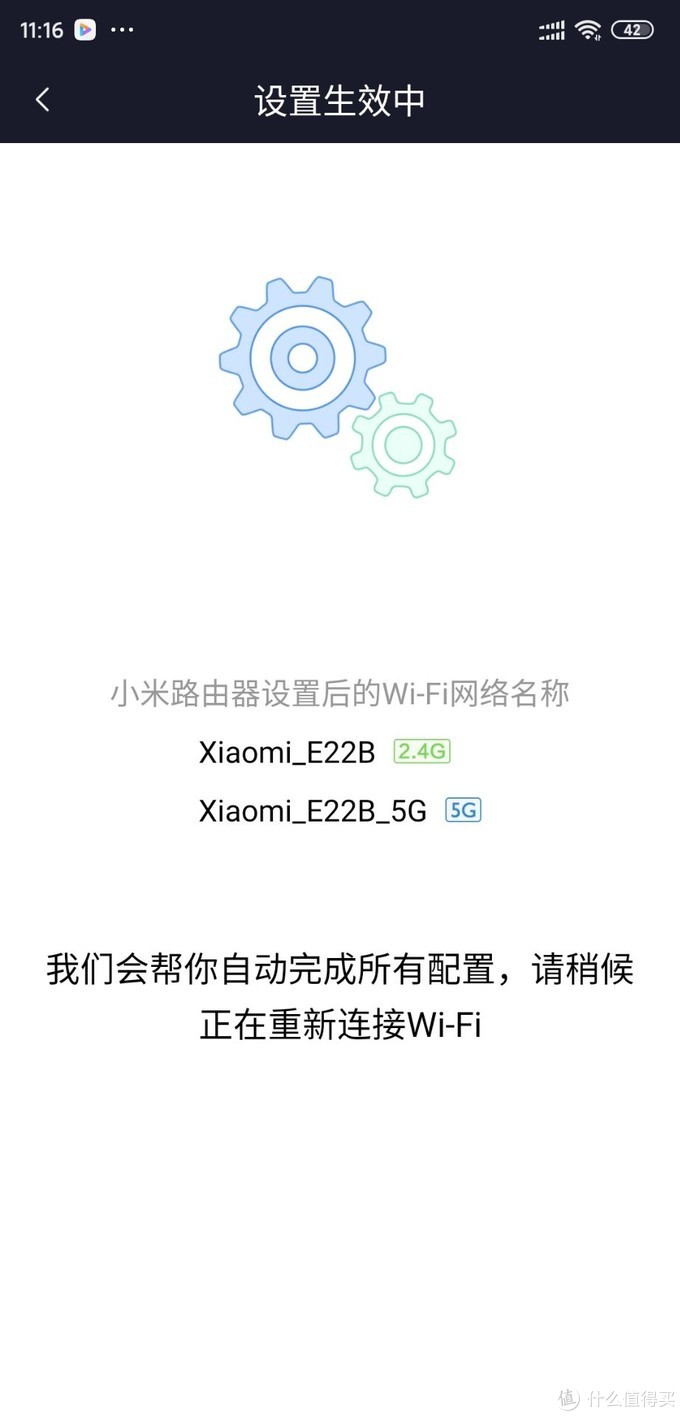
Task: Go back from the 设置生效中 screen
Action: (42, 100)
